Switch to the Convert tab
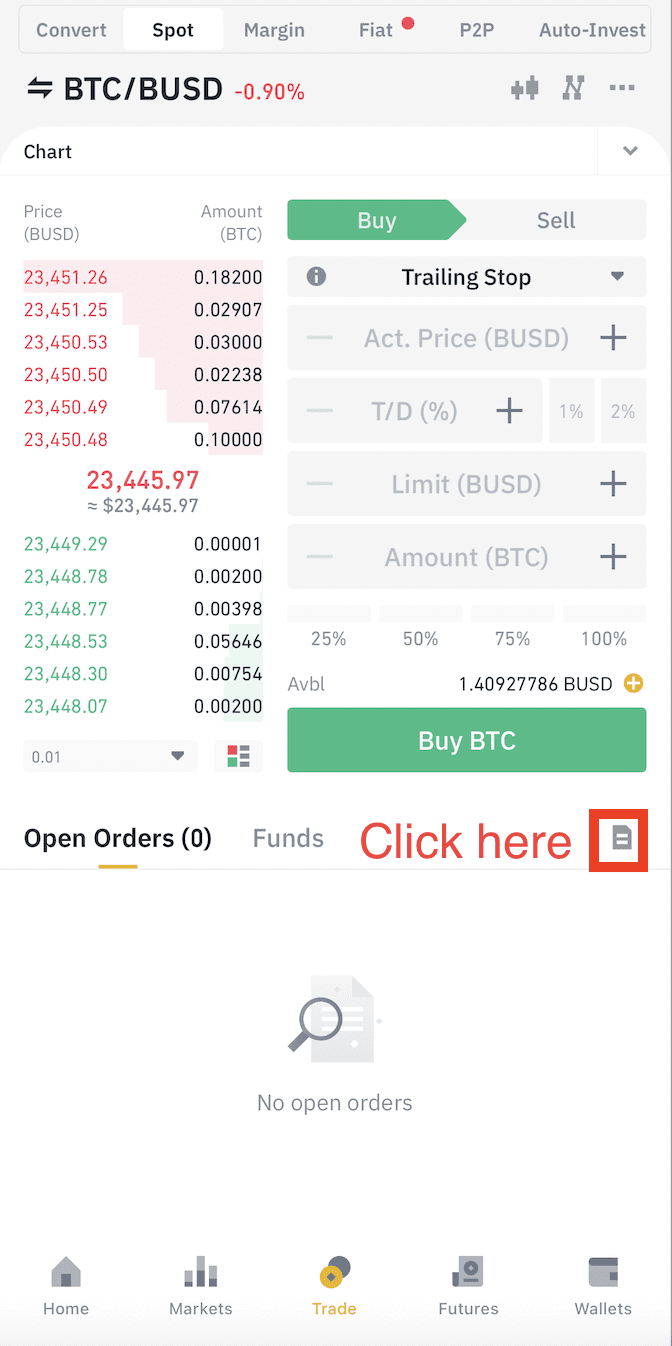 coord(72,30)
